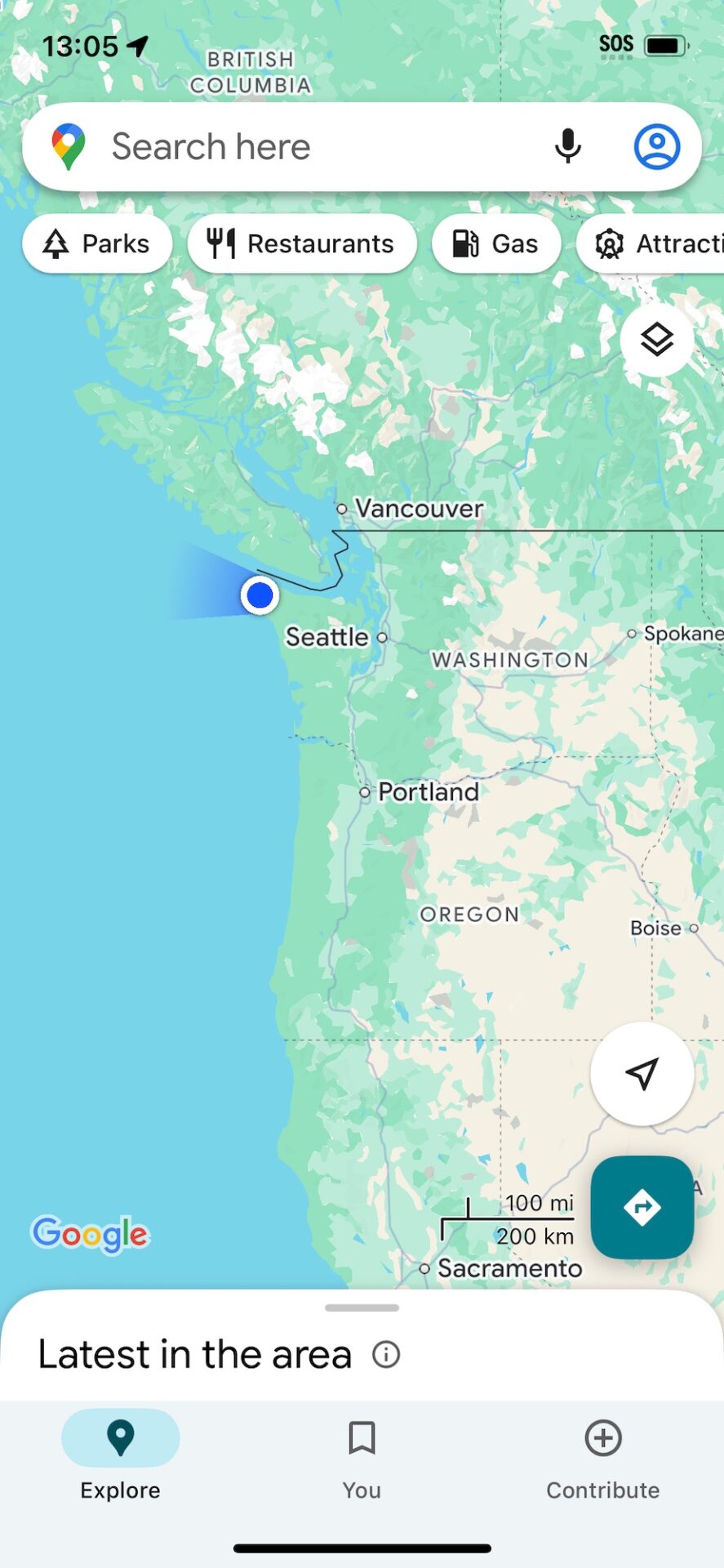Open the account profile icon
The width and height of the screenshot is (724, 1568).
(x=657, y=147)
